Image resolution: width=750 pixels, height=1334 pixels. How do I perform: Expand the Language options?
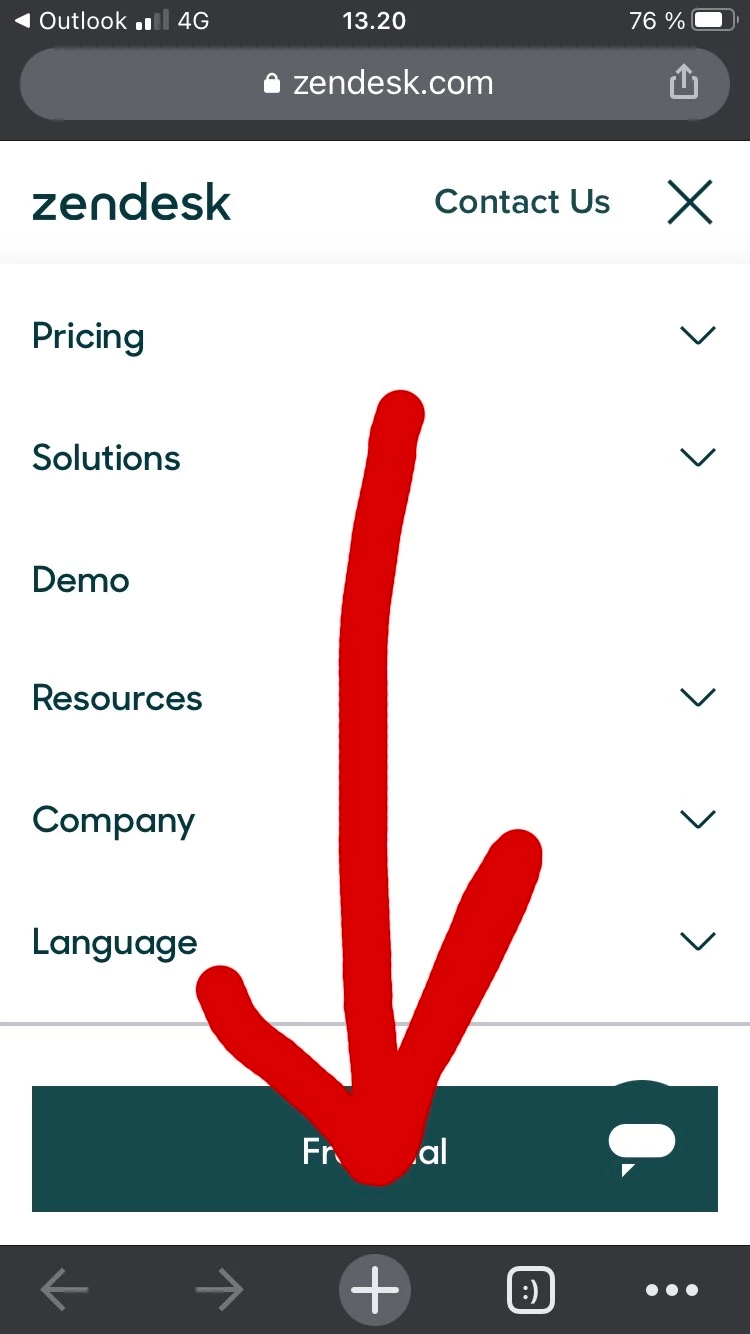point(697,942)
